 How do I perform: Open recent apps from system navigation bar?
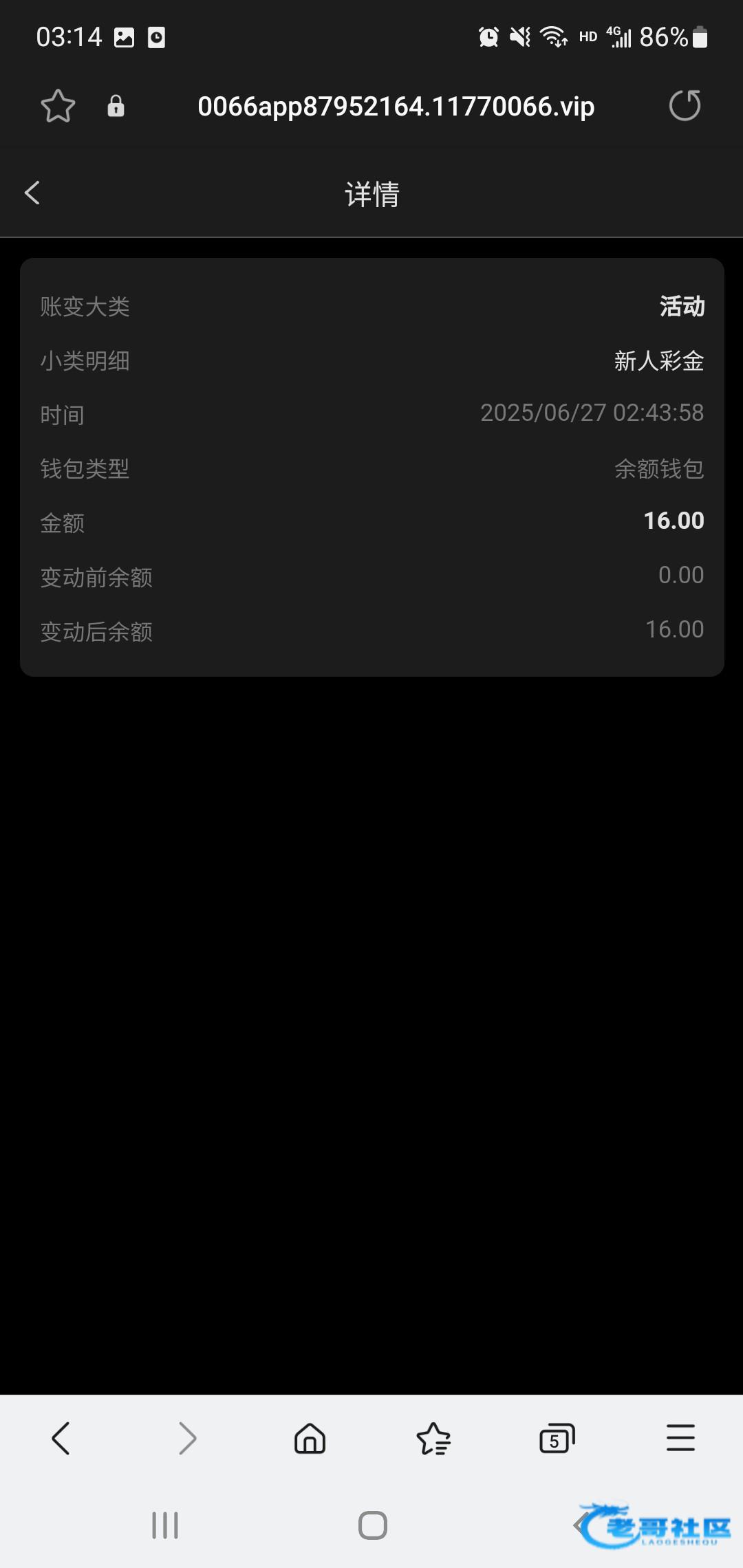pos(165,1525)
